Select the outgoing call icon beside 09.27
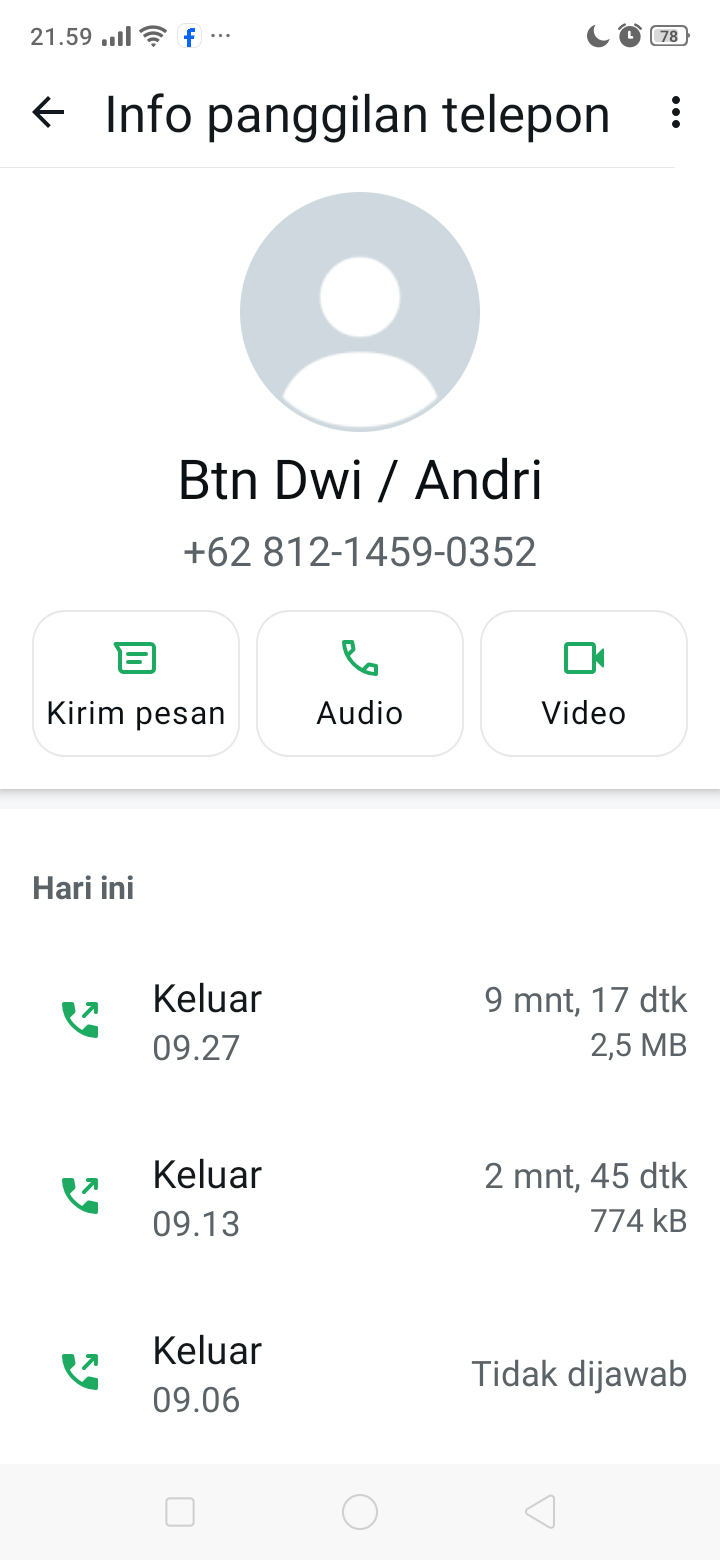Viewport: 720px width, 1560px height. point(80,1020)
